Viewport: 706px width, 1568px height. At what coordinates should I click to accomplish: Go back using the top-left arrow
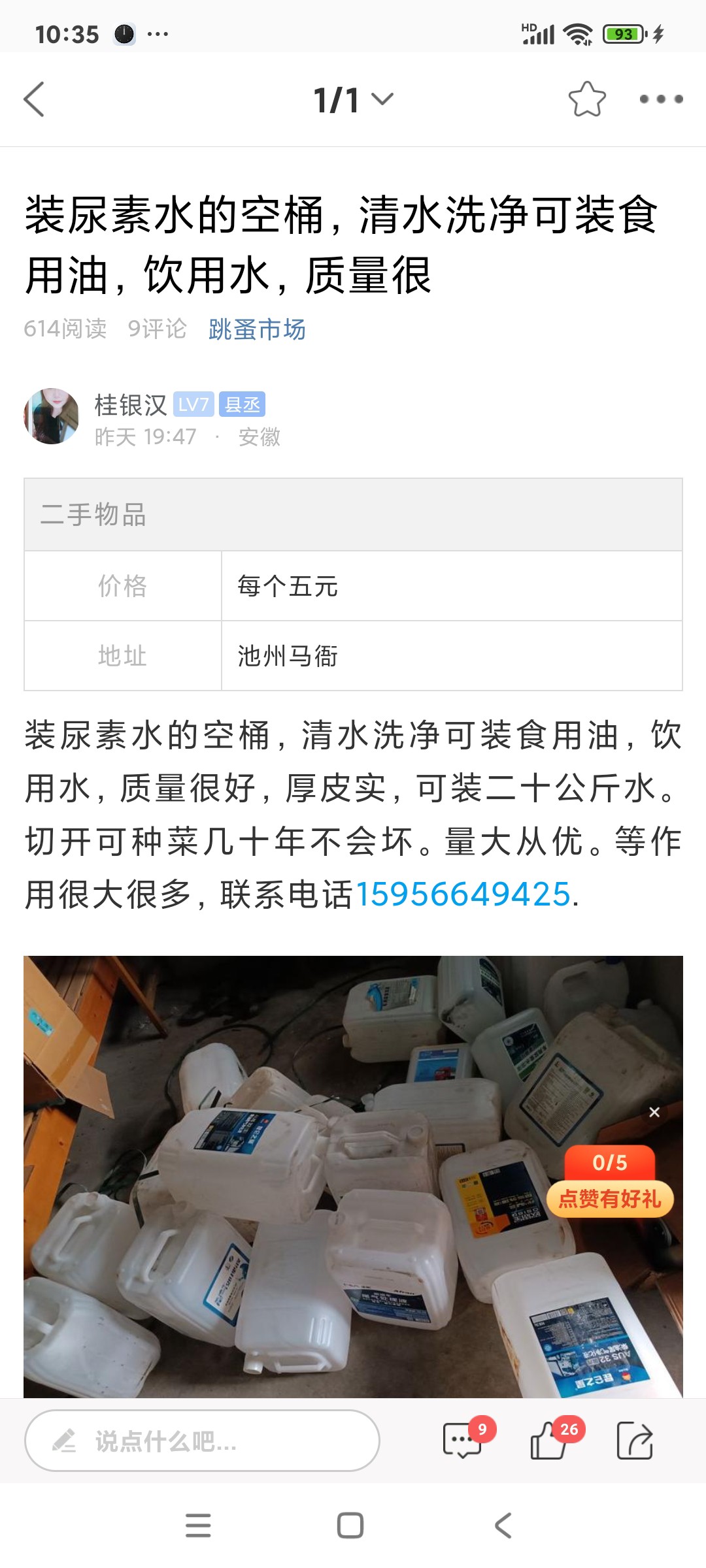[34, 99]
